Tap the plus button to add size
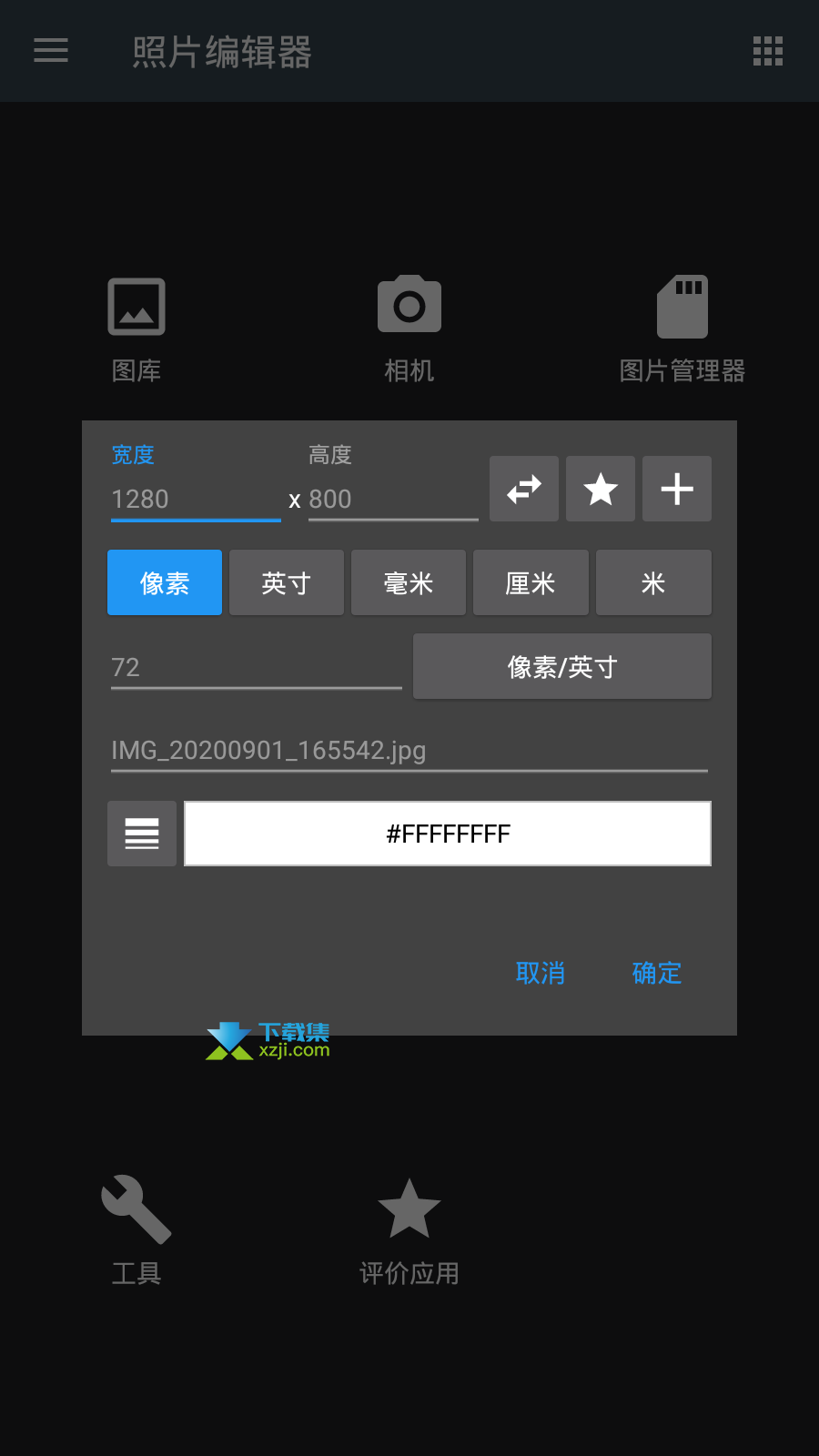819x1456 pixels. click(677, 489)
